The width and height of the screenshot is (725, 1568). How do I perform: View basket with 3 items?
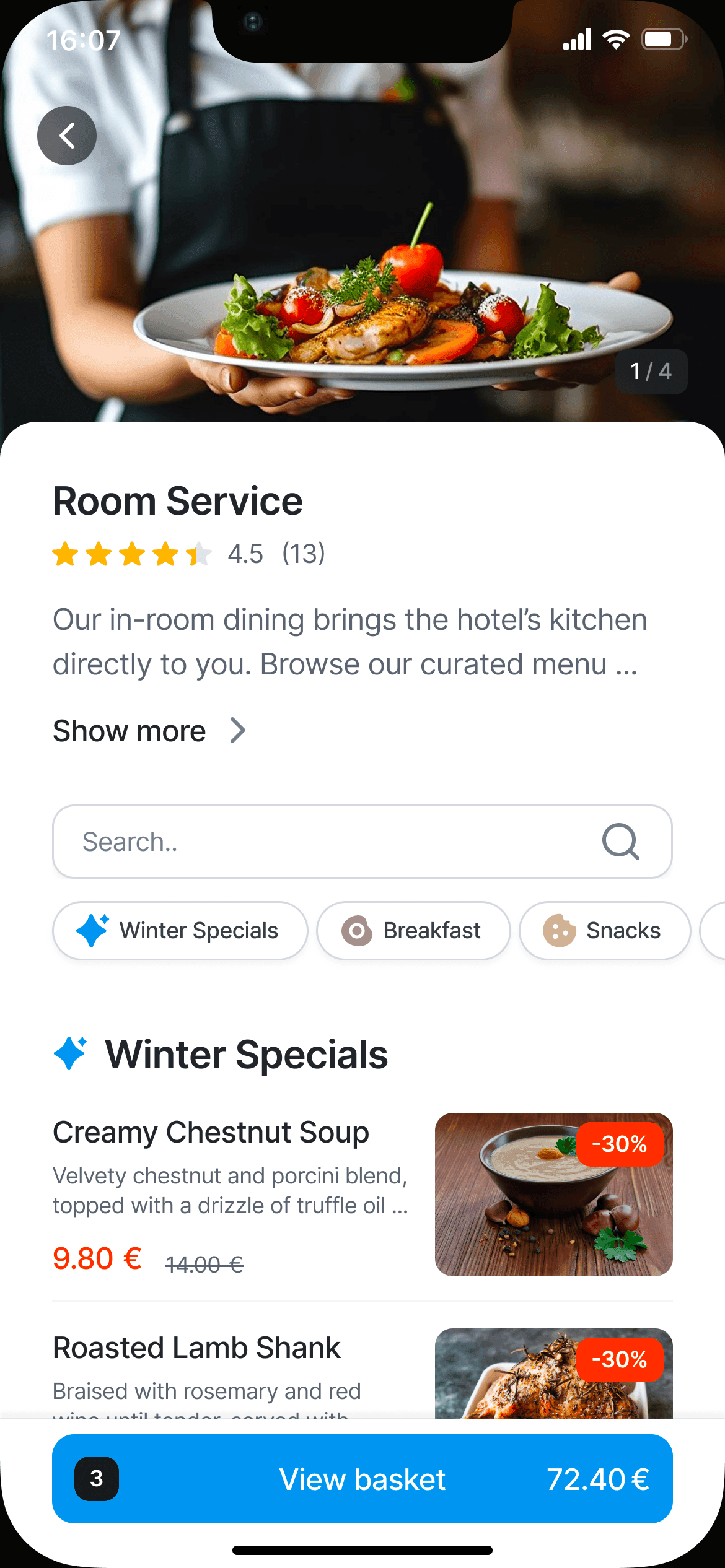point(362,1479)
